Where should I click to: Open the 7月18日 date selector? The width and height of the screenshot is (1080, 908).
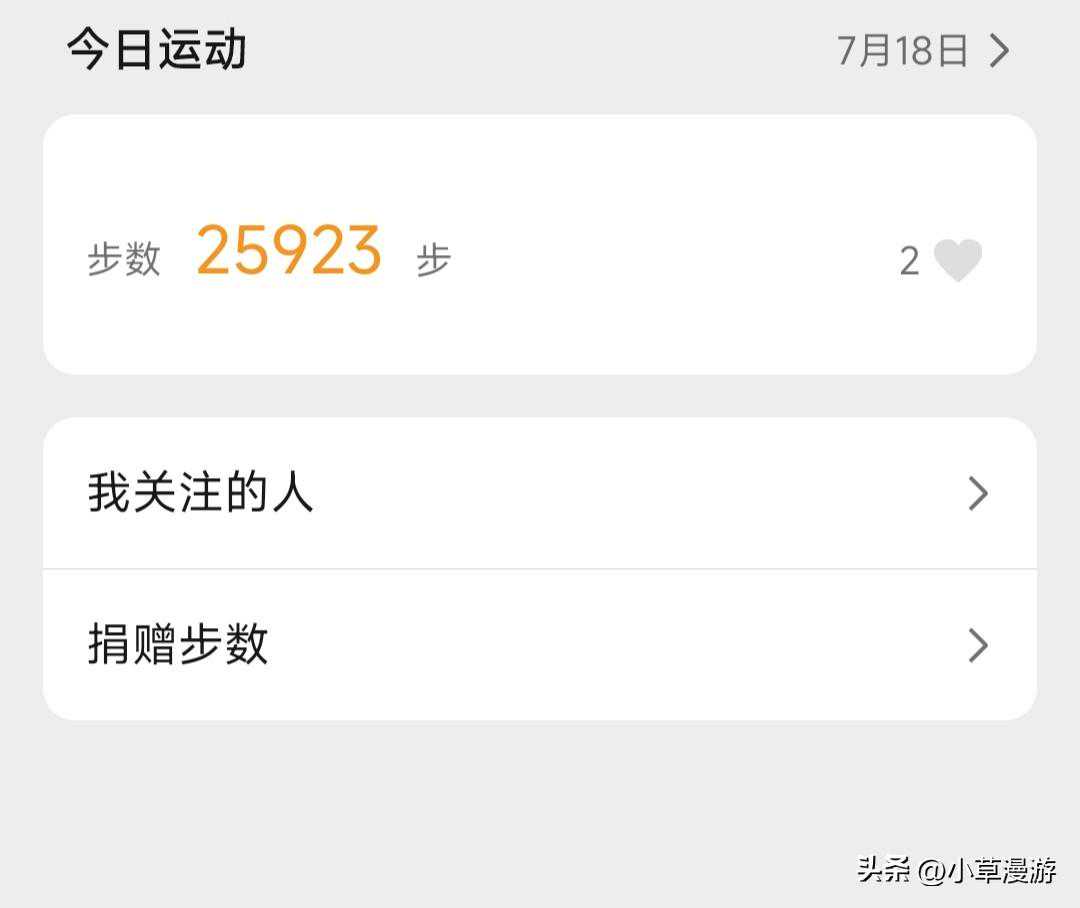(922, 50)
